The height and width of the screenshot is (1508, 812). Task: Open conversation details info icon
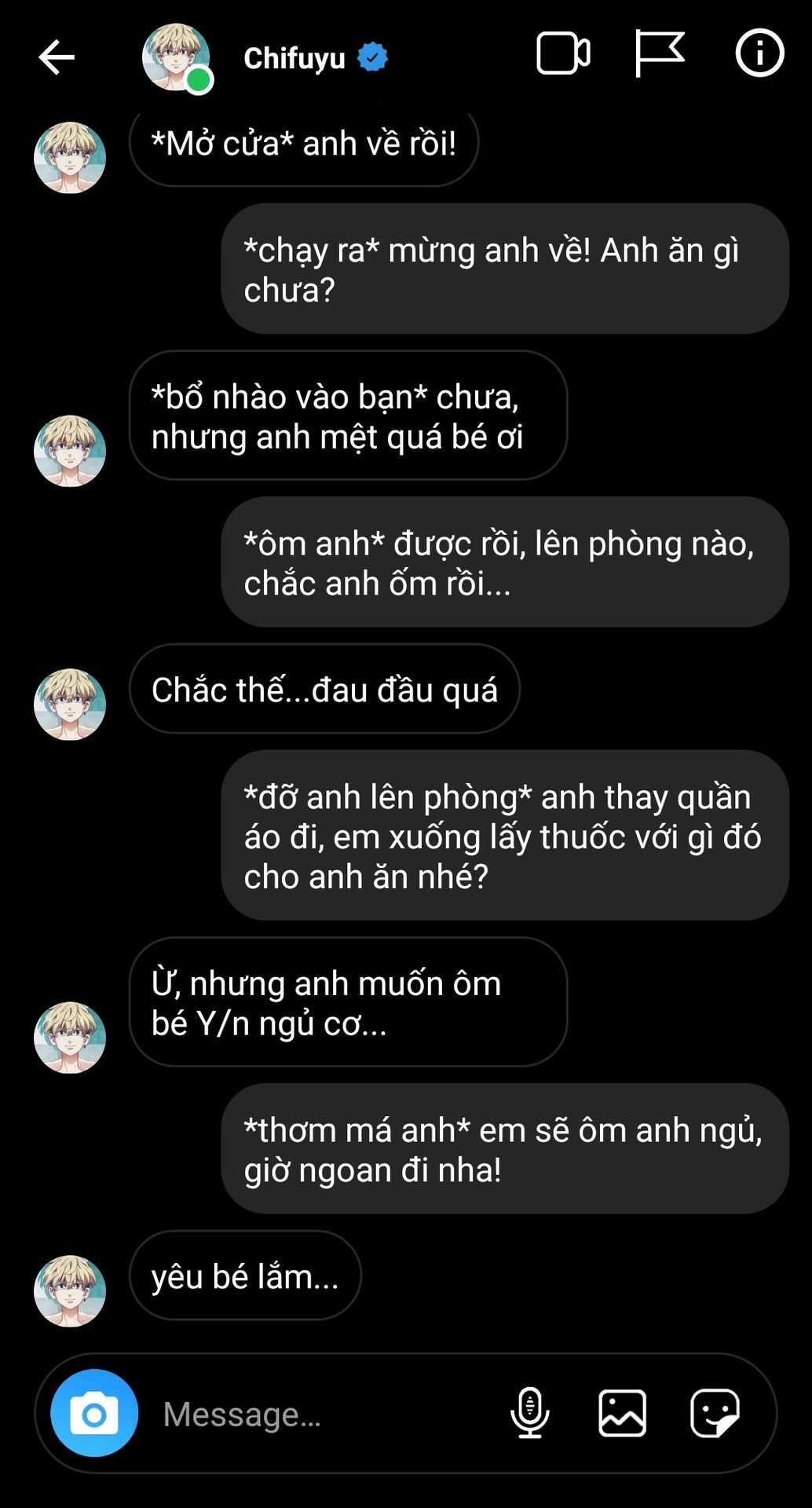click(x=759, y=53)
